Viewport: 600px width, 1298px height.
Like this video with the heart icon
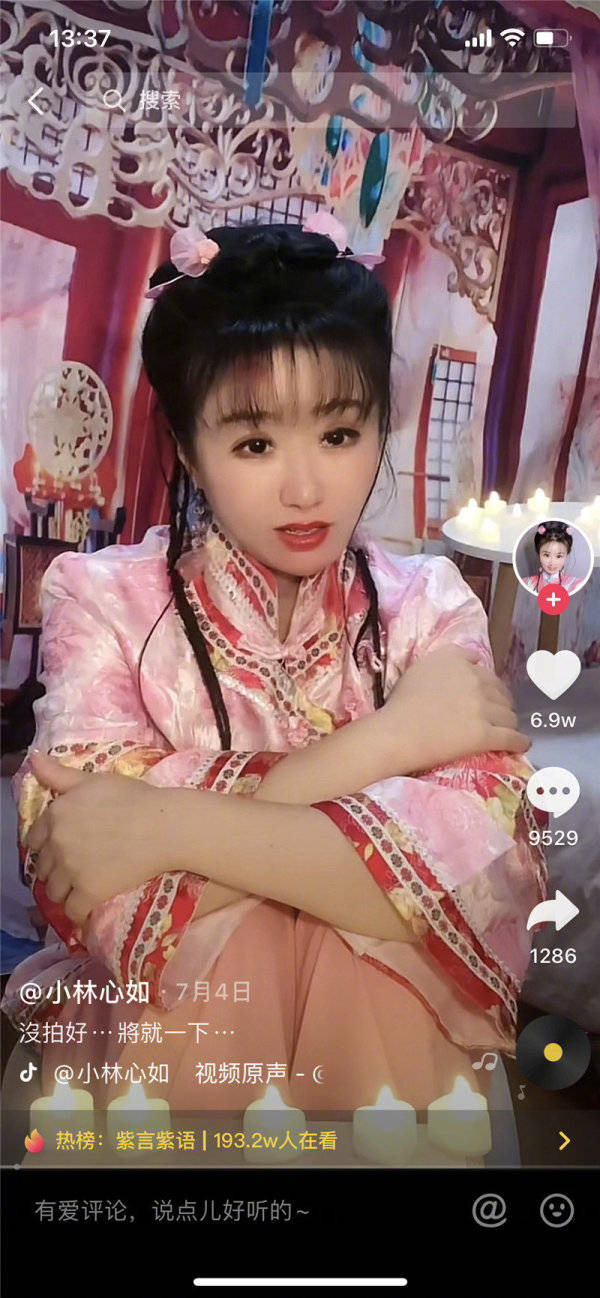[553, 674]
